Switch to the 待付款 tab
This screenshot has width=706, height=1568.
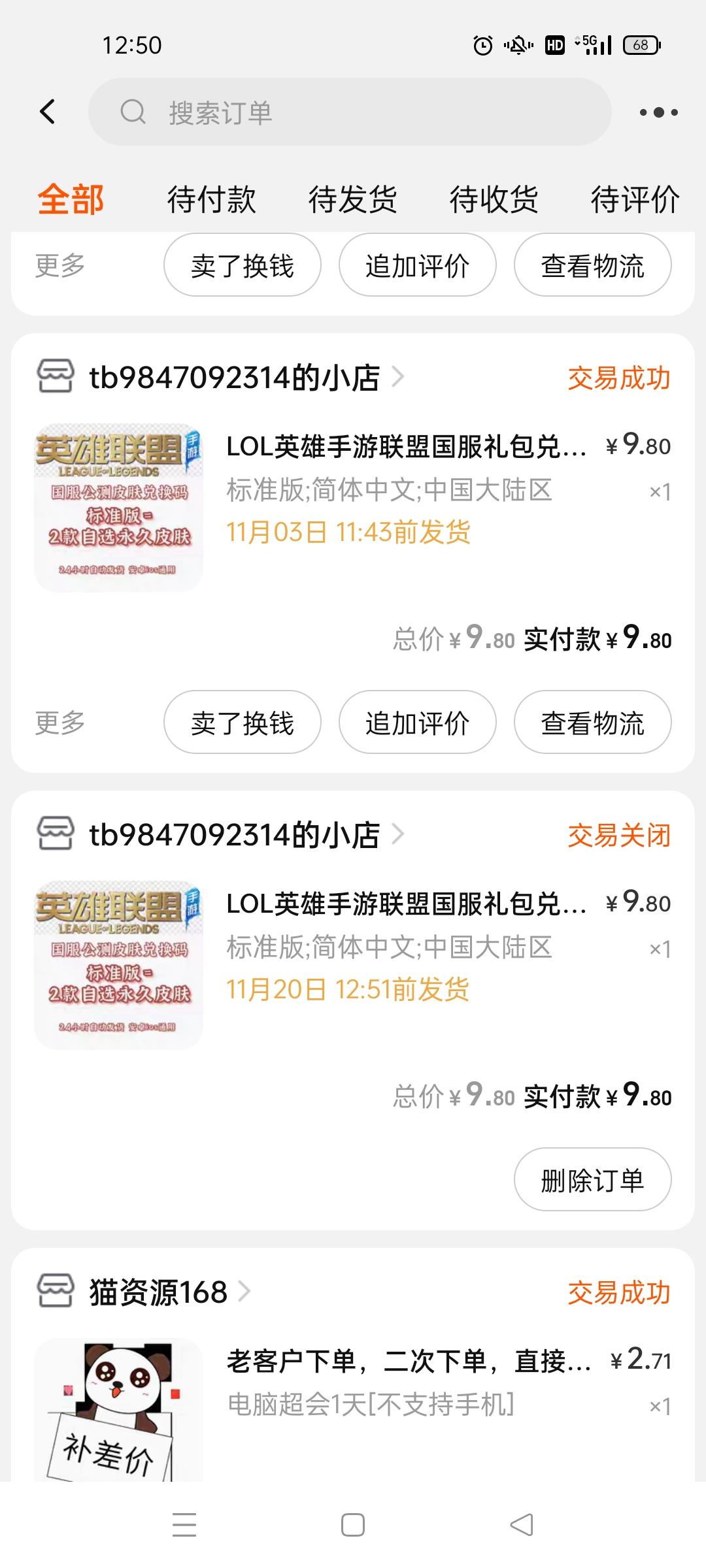pos(211,199)
